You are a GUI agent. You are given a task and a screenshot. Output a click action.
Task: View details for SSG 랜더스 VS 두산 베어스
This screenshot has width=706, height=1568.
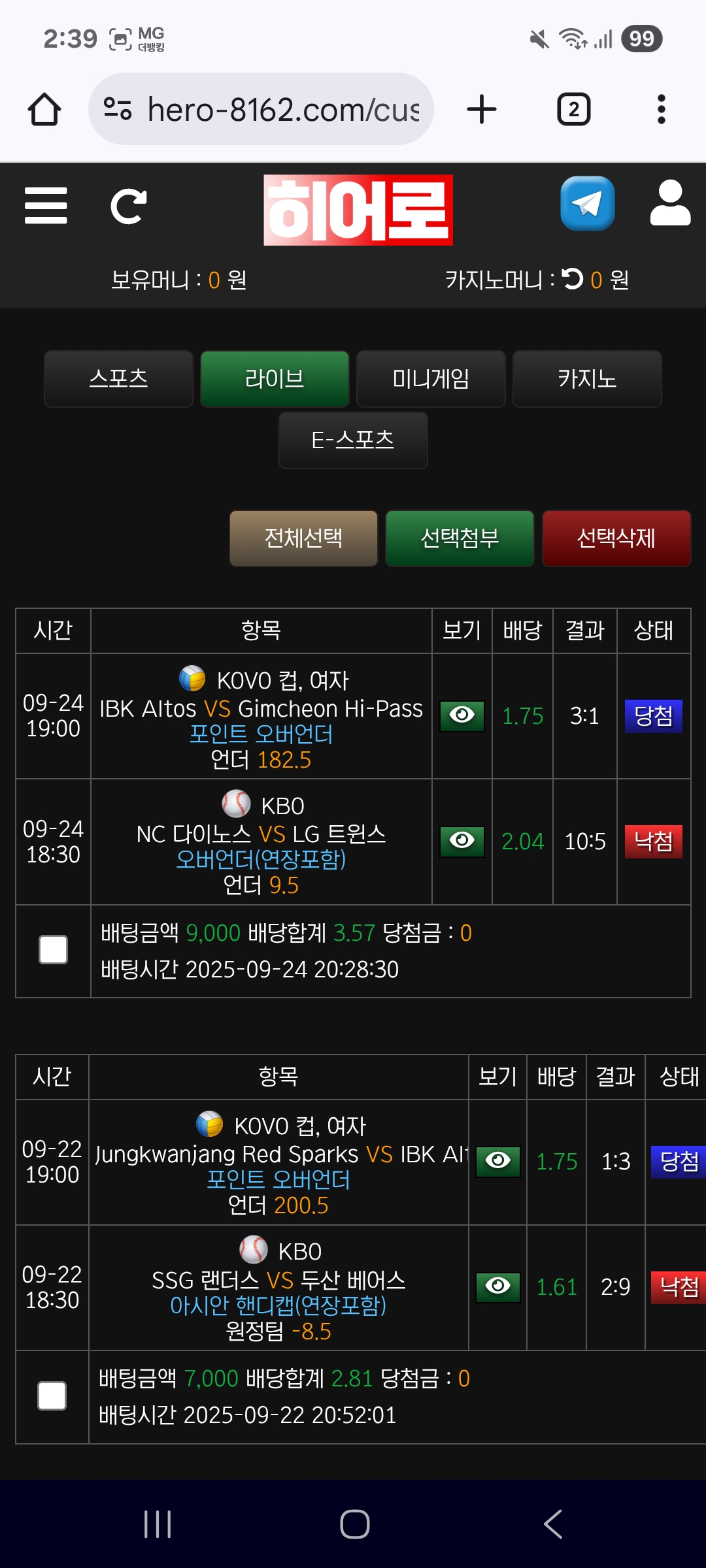(497, 1287)
